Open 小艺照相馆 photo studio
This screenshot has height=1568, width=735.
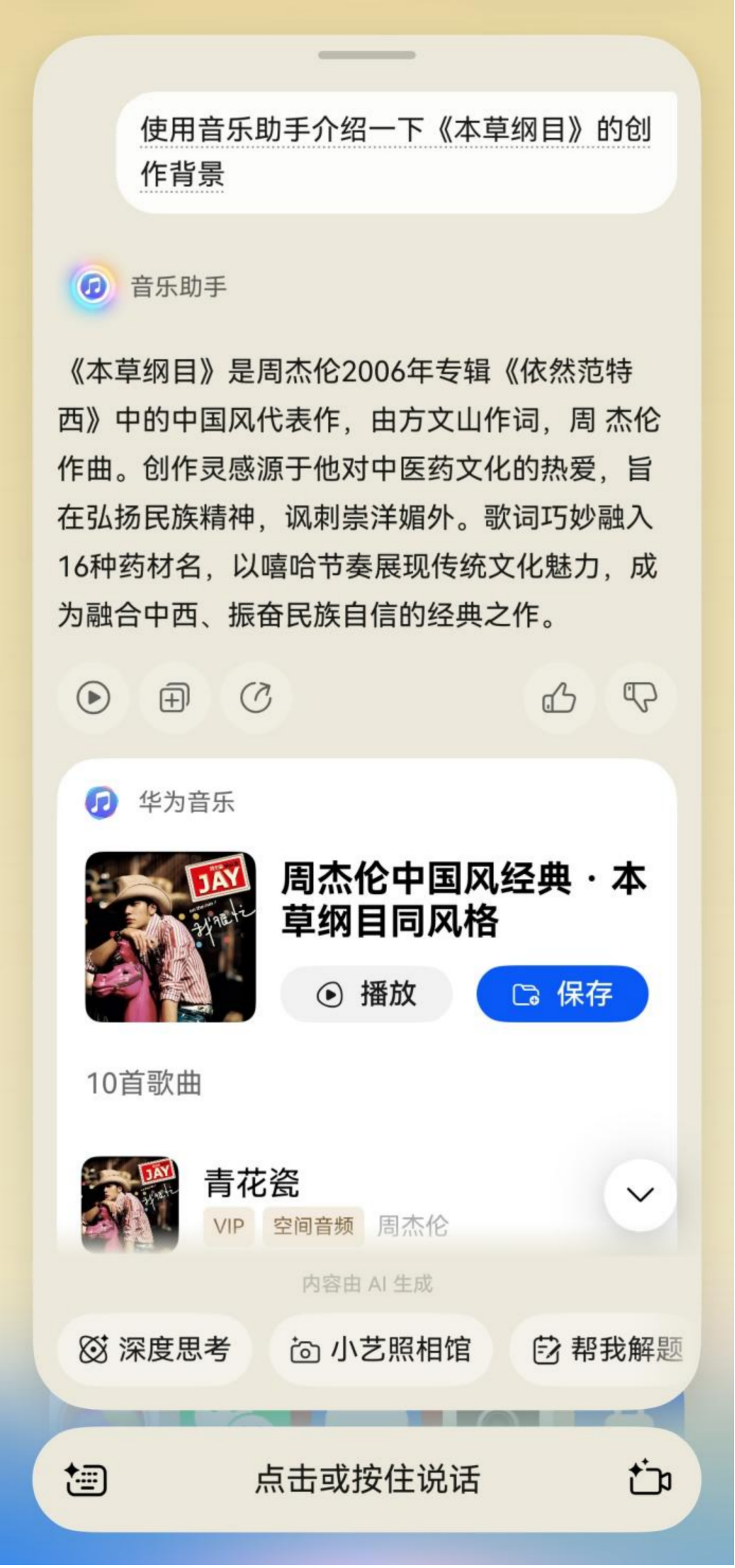tap(386, 1350)
